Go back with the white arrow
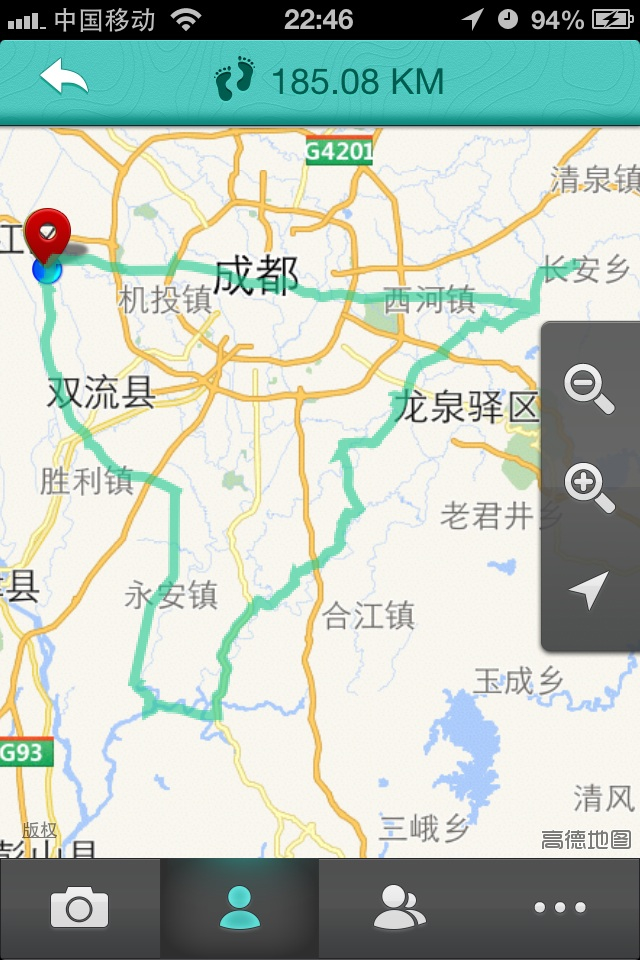Screen dimensions: 640x960 tap(64, 79)
